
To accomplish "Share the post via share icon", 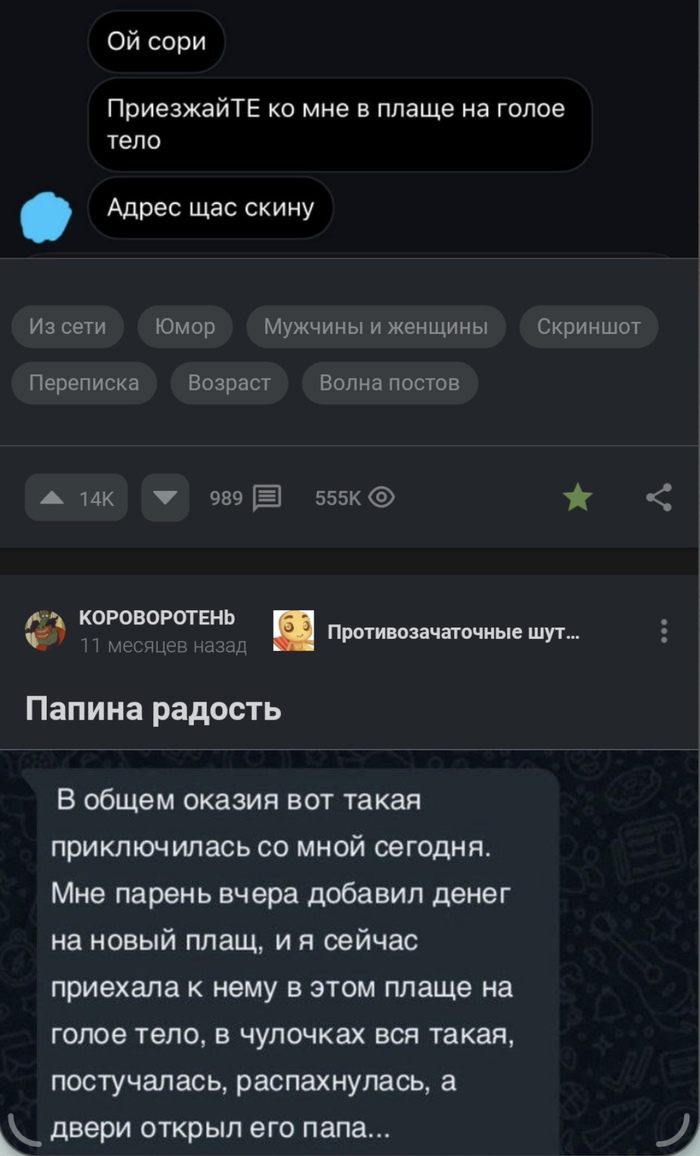I will (x=659, y=497).
